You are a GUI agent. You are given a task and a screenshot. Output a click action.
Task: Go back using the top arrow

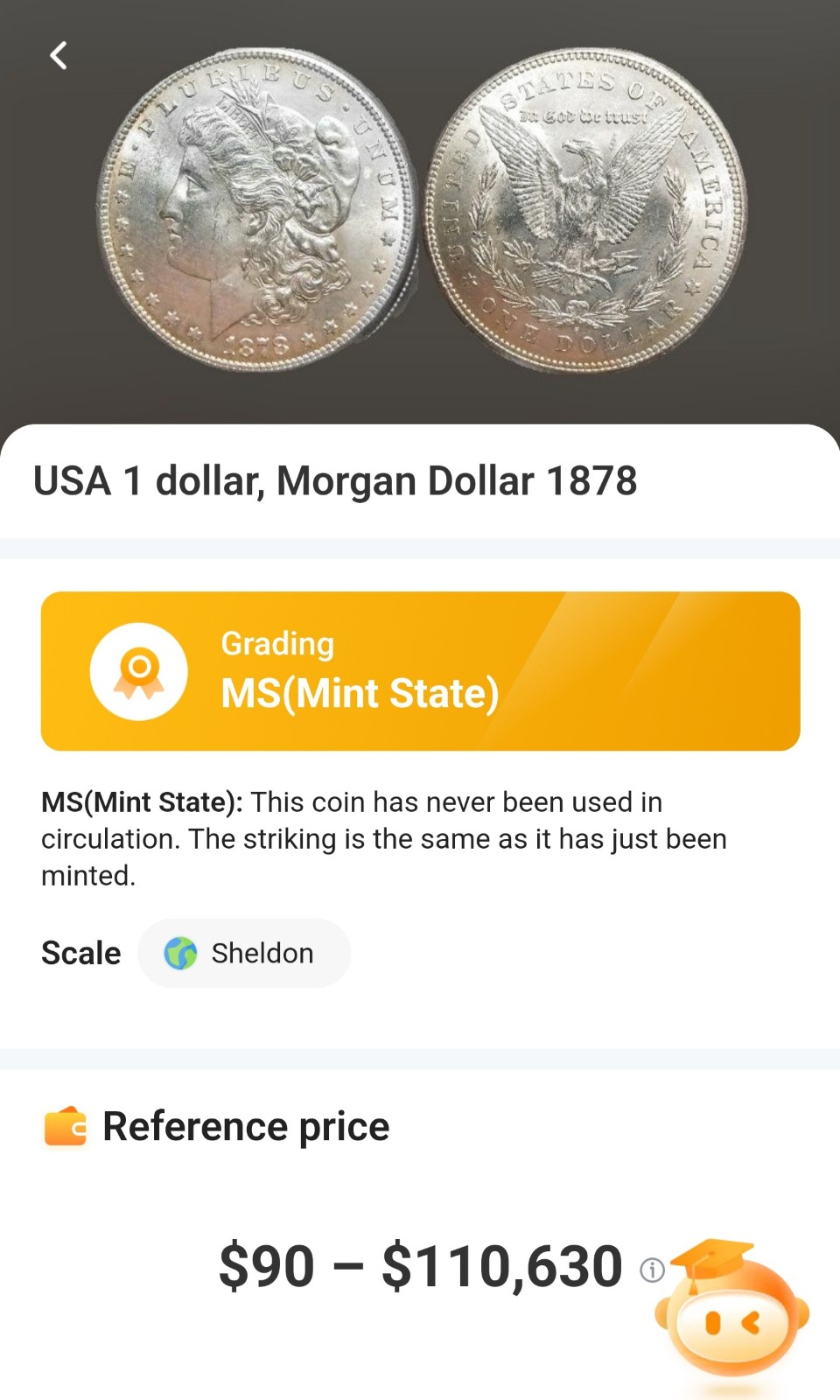59,56
